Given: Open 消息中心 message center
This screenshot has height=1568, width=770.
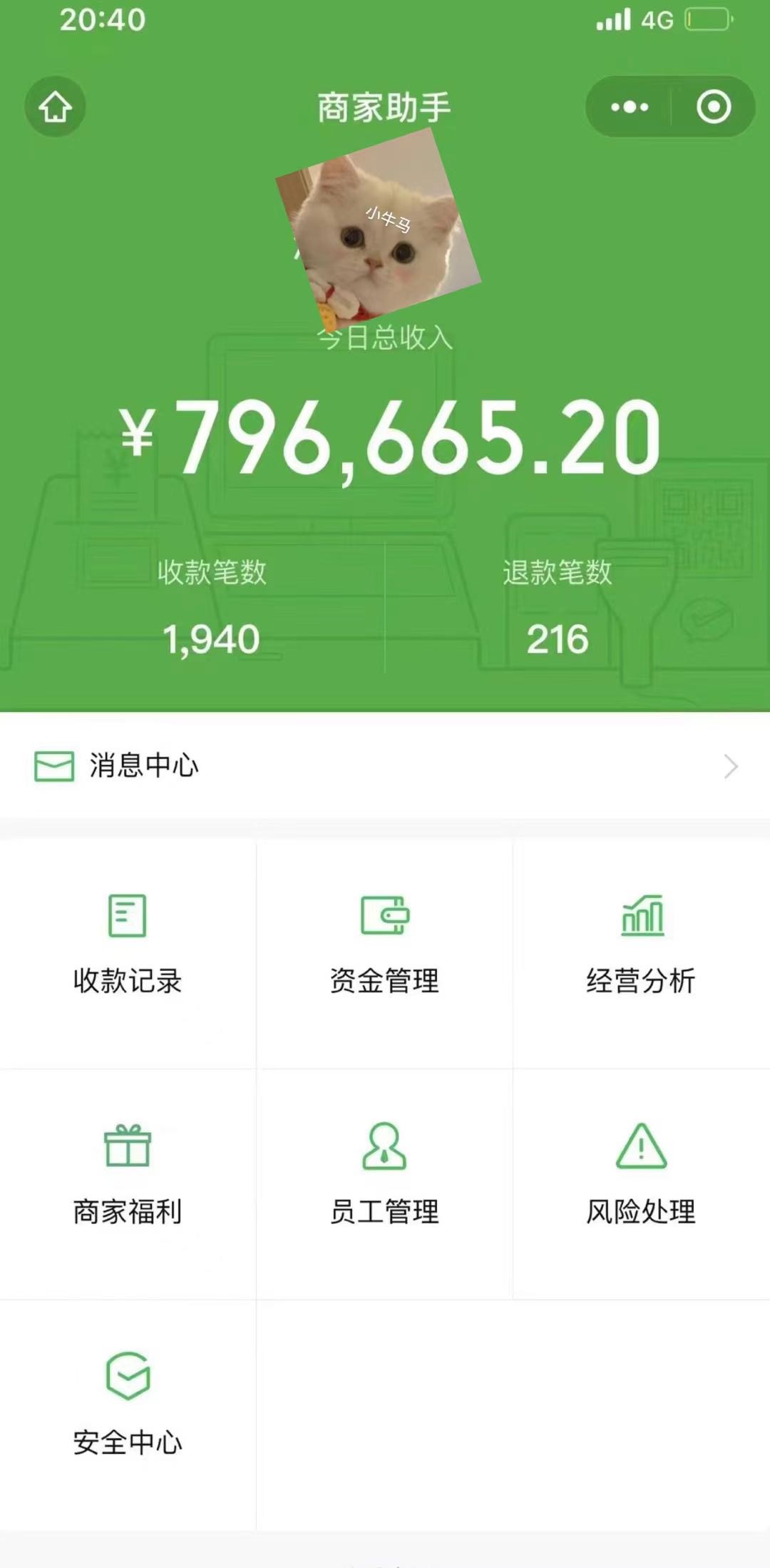Looking at the screenshot, I should tap(385, 765).
